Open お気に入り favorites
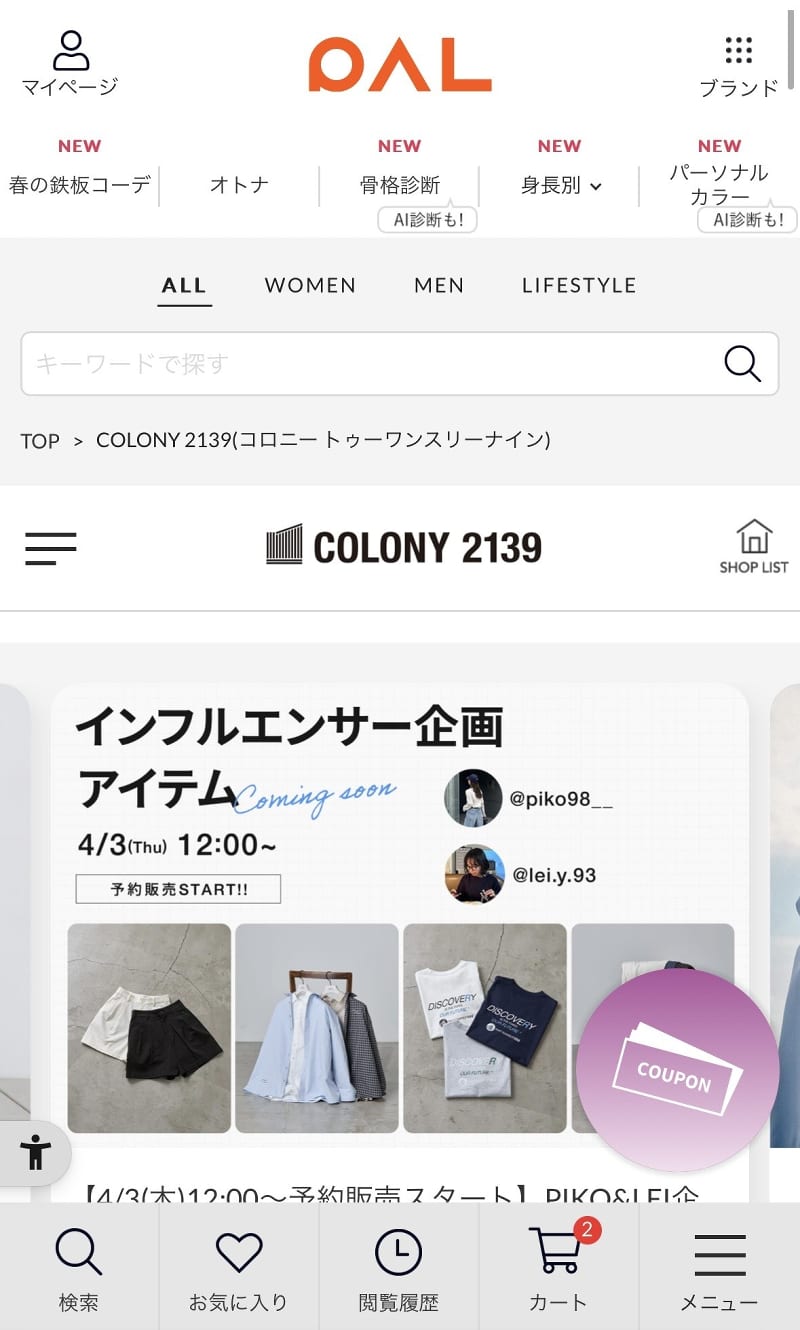Viewport: 800px width, 1330px height. coord(239,1270)
